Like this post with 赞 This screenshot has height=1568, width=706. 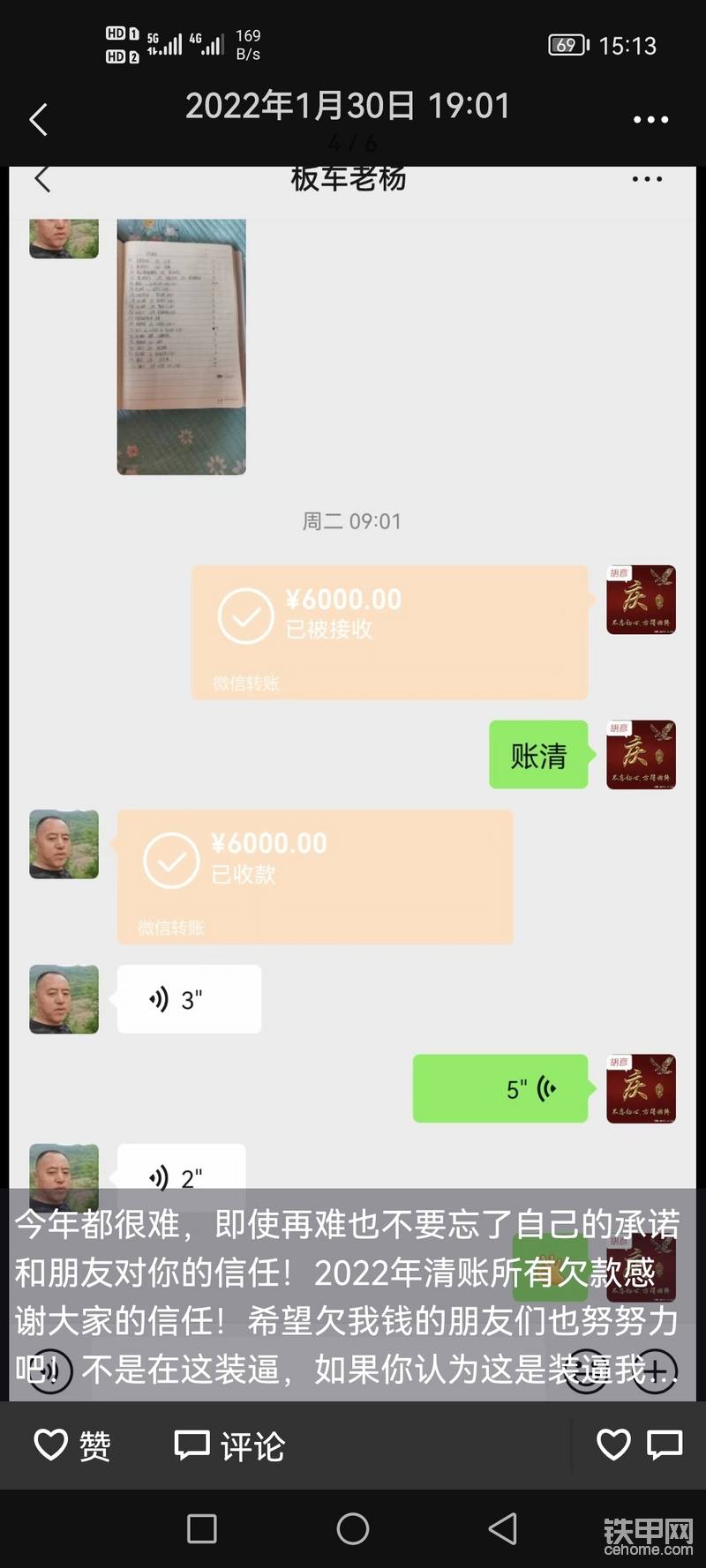72,1445
